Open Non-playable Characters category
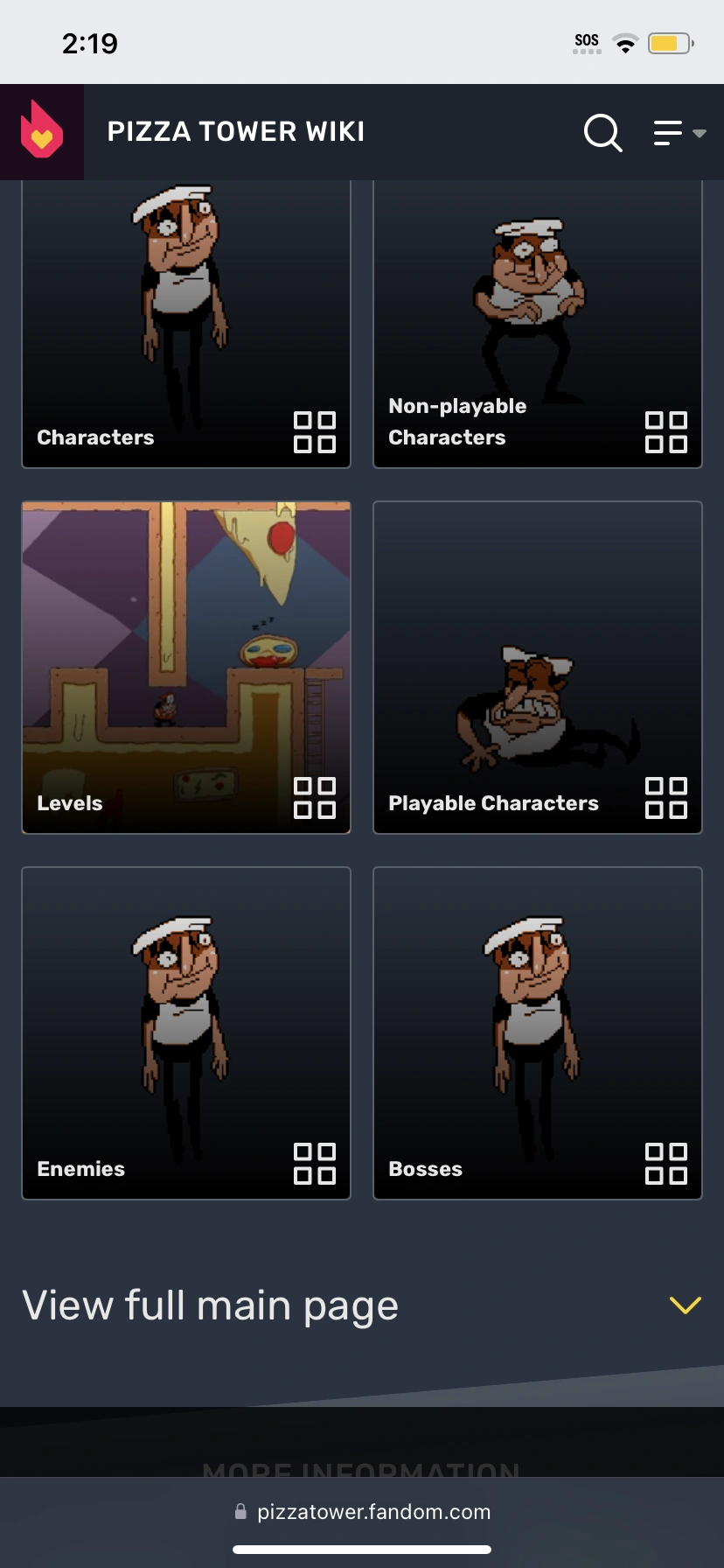724x1568 pixels. pos(538,325)
